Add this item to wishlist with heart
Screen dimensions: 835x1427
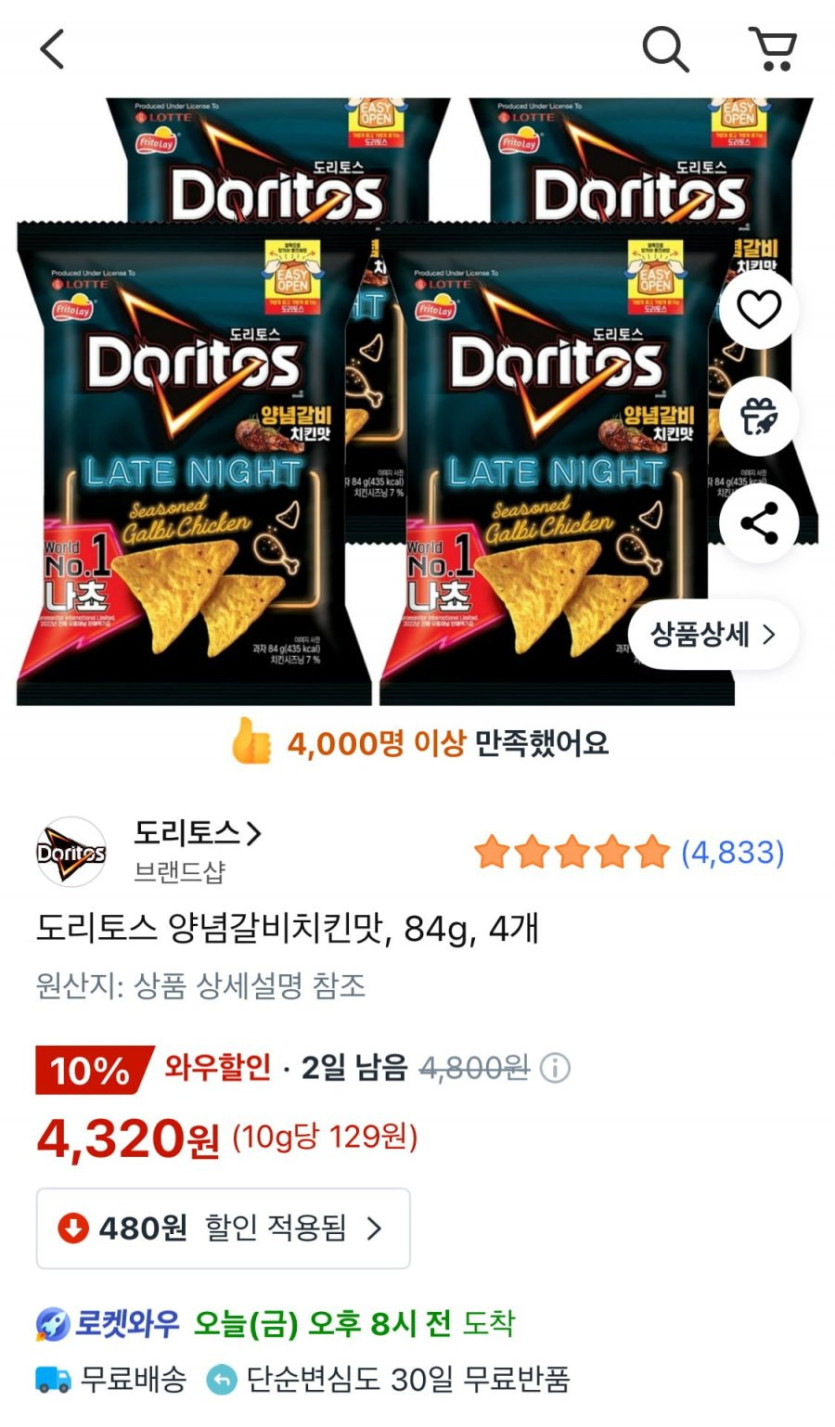coord(758,310)
